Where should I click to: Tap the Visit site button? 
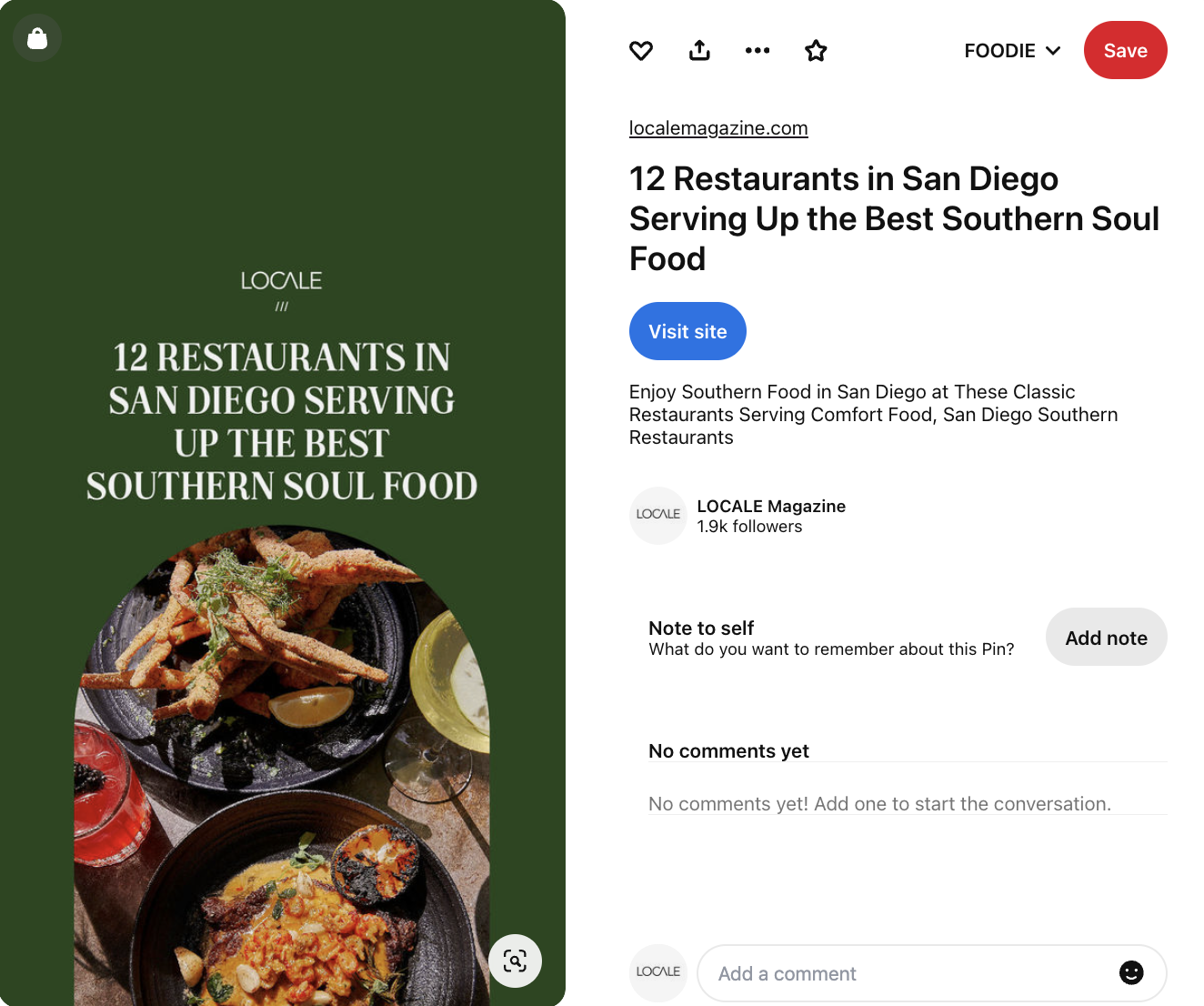[x=687, y=331]
